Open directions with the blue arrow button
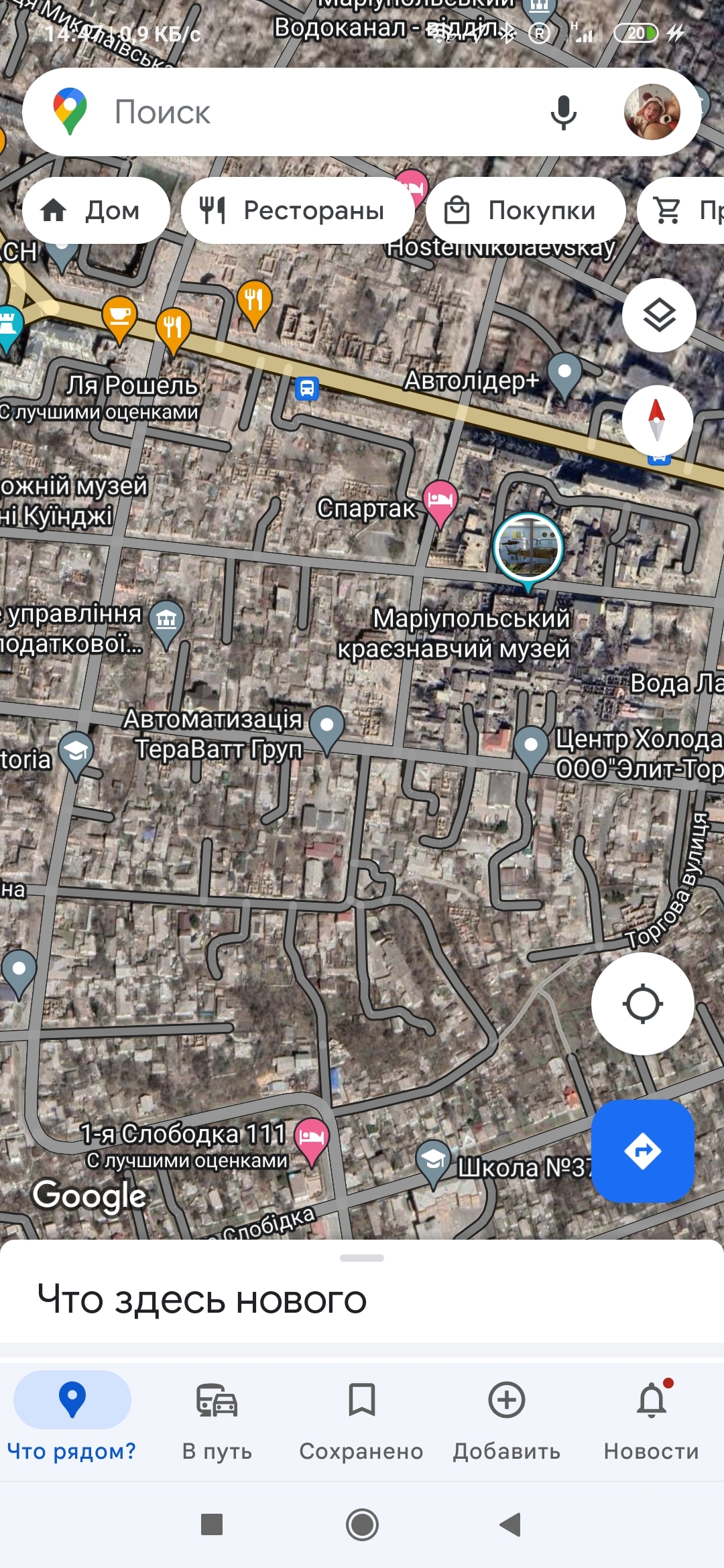The height and width of the screenshot is (1568, 724). point(642,1151)
